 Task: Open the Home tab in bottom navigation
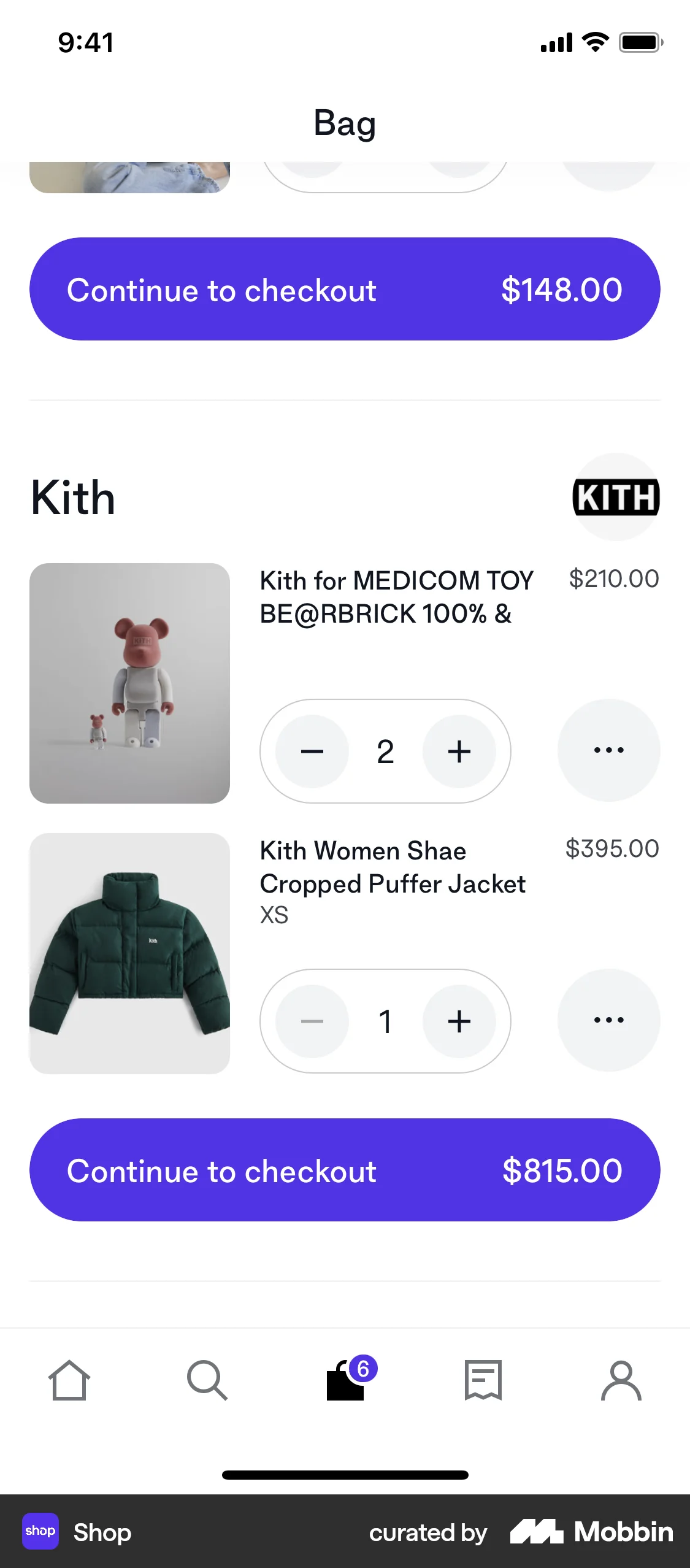[69, 1380]
